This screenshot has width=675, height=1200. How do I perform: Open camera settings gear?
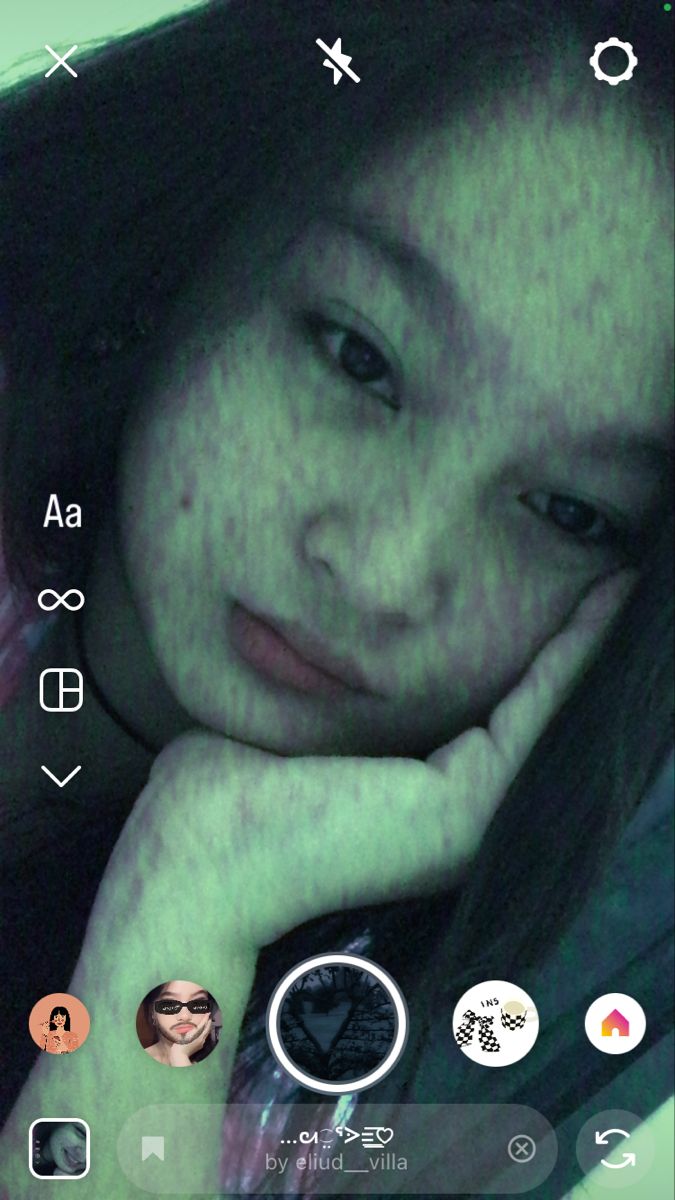tap(613, 62)
